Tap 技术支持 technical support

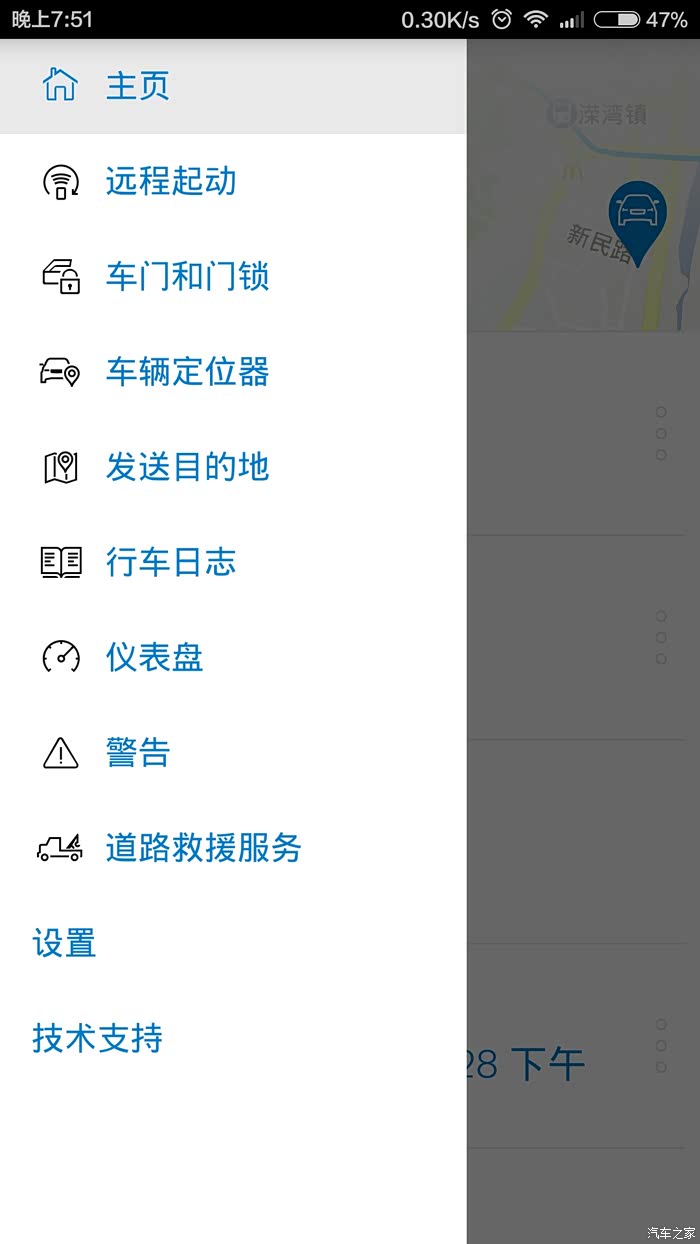97,1038
